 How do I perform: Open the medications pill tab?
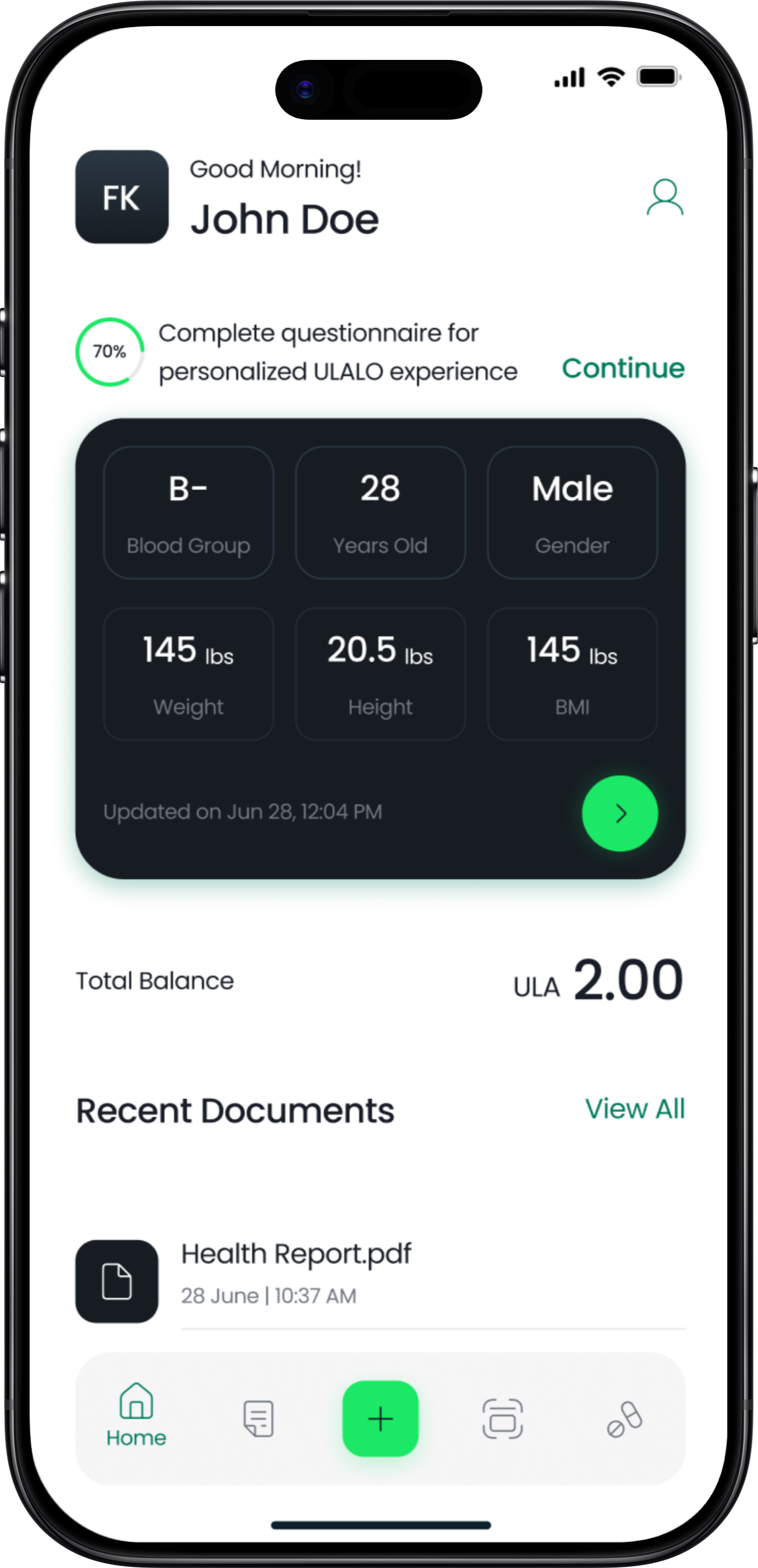tap(624, 1418)
